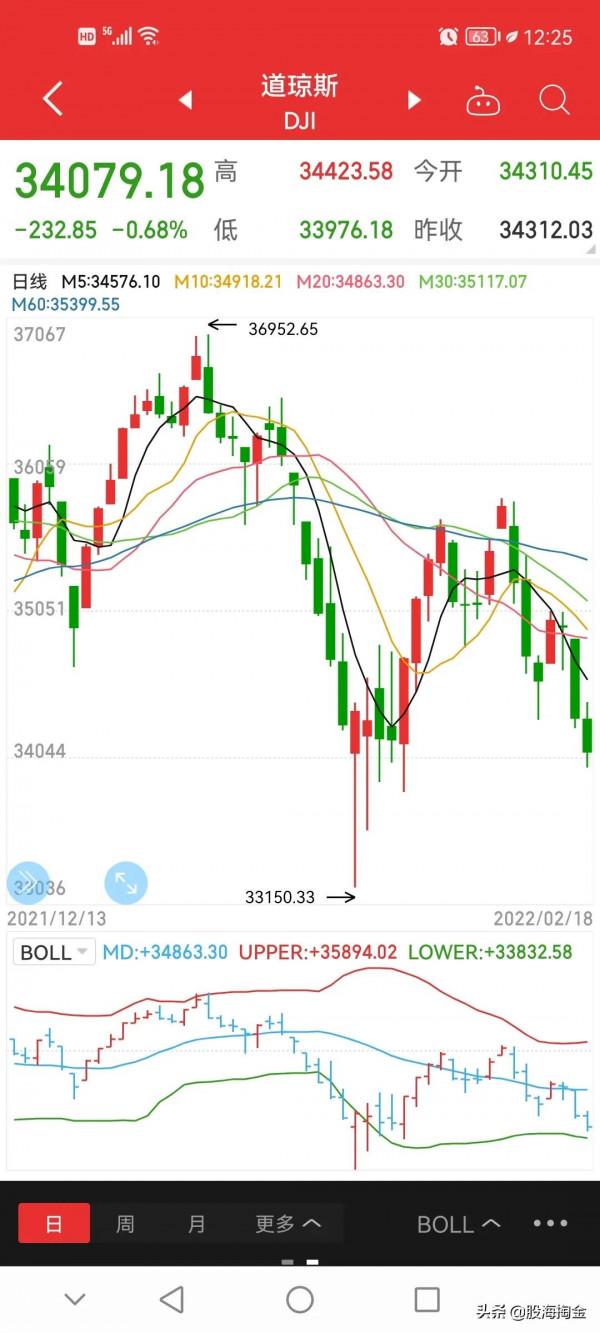Open the BOLL indicator dropdown
600x1333 pixels.
click(x=55, y=952)
